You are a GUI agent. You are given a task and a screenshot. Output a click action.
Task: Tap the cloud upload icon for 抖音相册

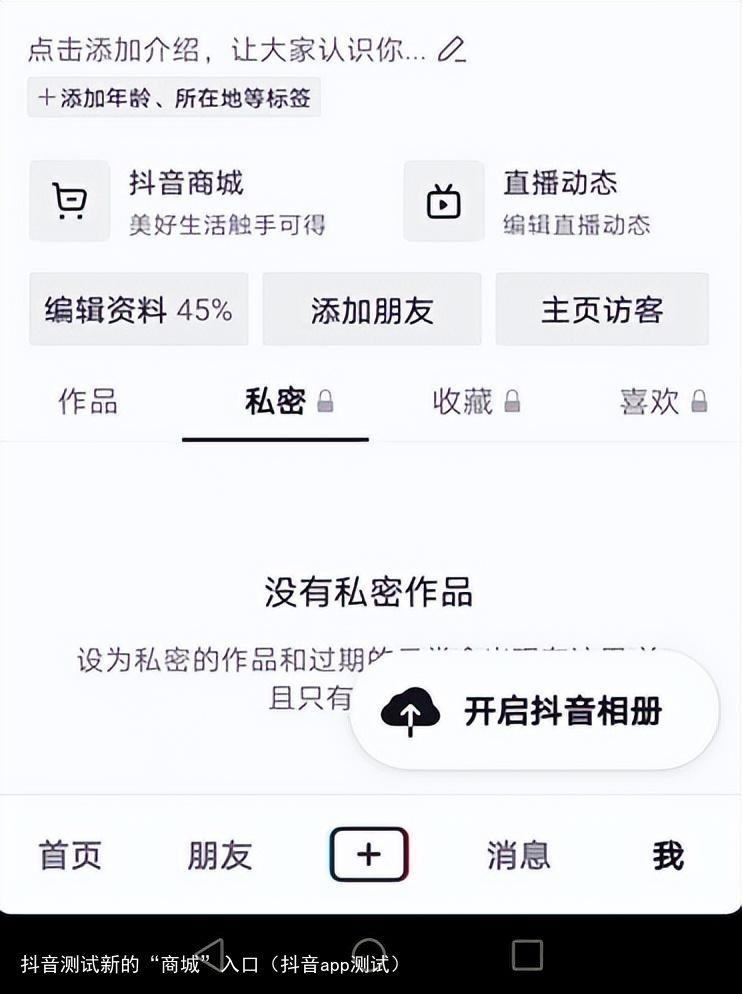410,710
